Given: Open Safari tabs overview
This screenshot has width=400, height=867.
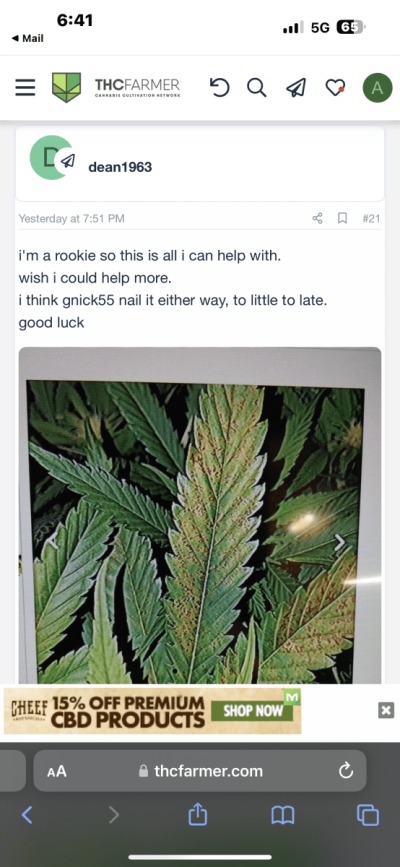Looking at the screenshot, I should click(x=368, y=814).
